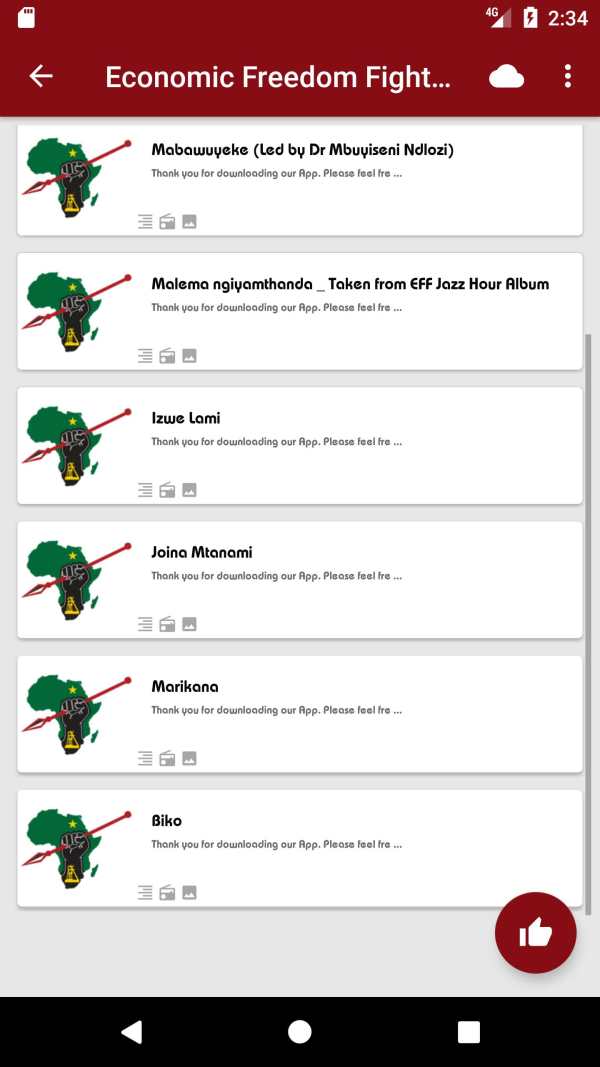This screenshot has height=1067, width=600.
Task: Tap the thumbs-up floating button
Action: click(x=535, y=932)
